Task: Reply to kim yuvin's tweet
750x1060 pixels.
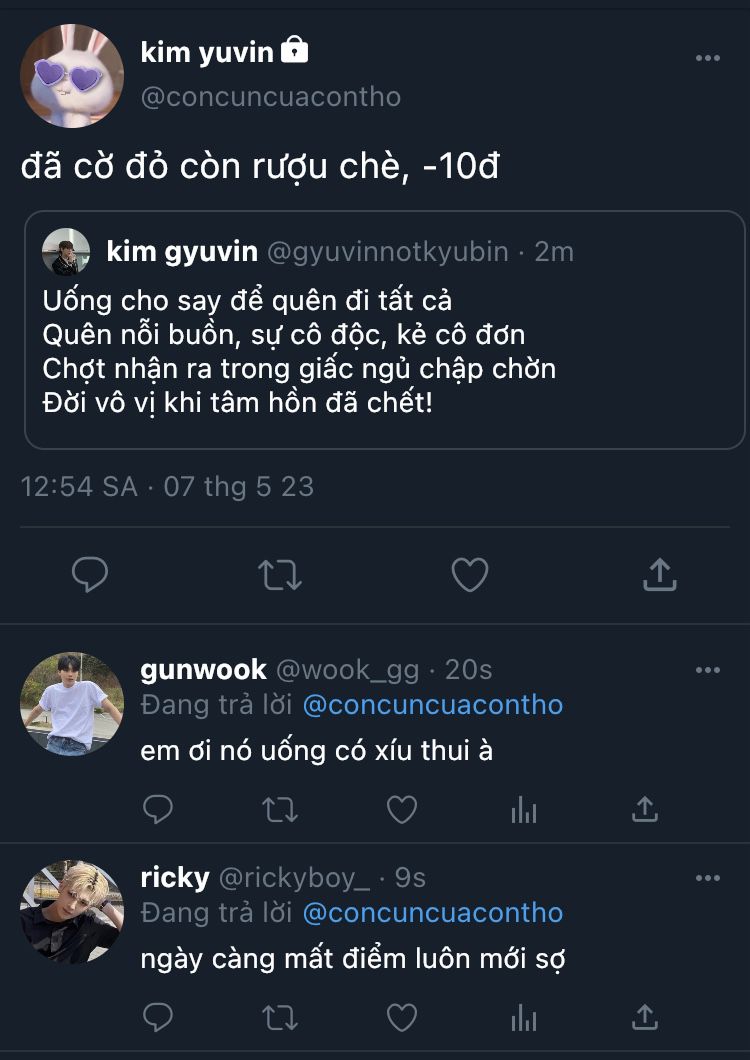Action: pos(90,575)
